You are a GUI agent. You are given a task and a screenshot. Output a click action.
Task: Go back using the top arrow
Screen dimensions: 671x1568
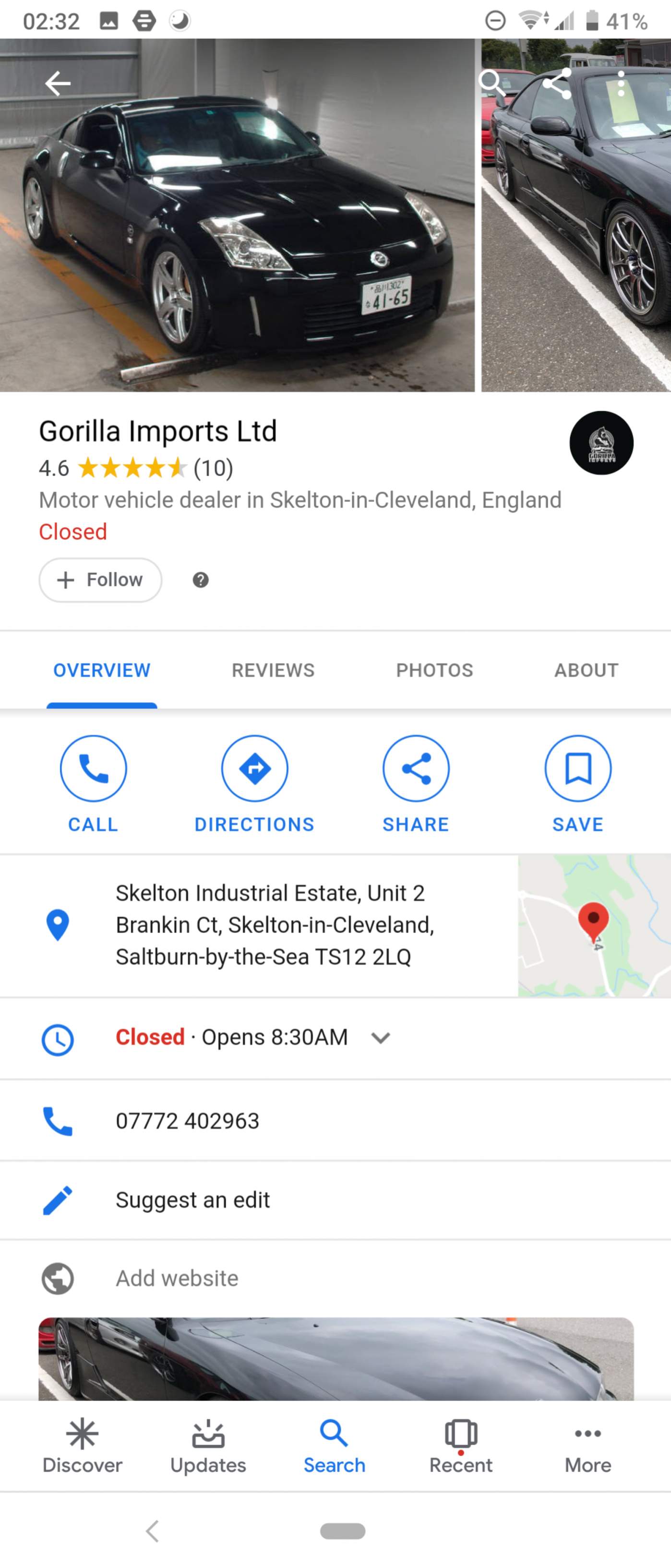[x=58, y=84]
